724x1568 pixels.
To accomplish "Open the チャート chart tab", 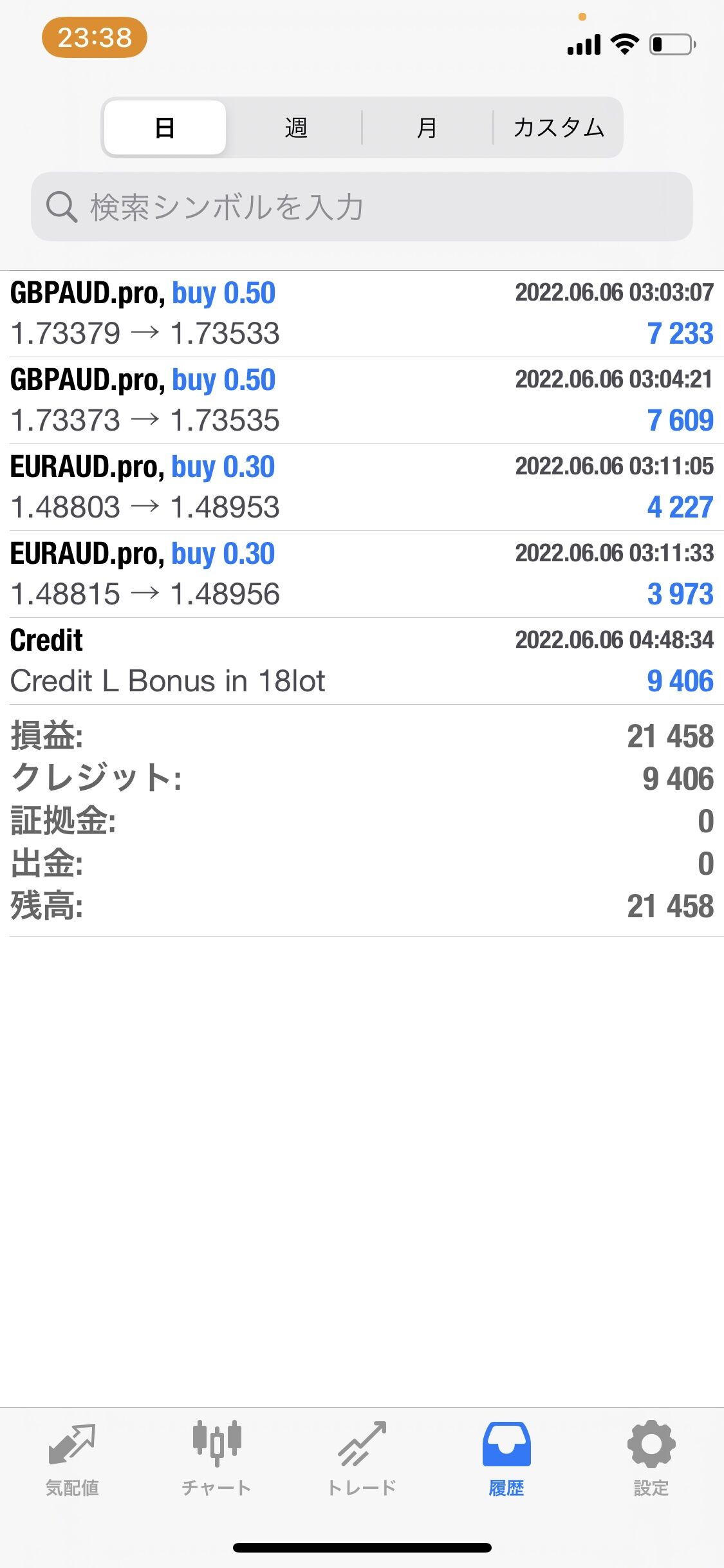I will point(217,1459).
